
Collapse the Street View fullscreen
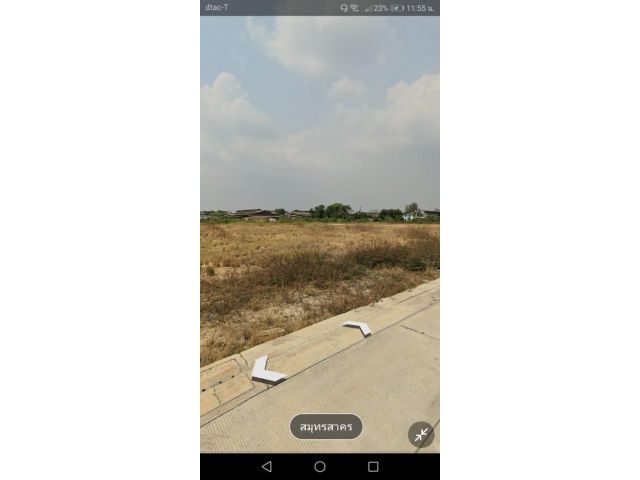pyautogui.click(x=421, y=434)
